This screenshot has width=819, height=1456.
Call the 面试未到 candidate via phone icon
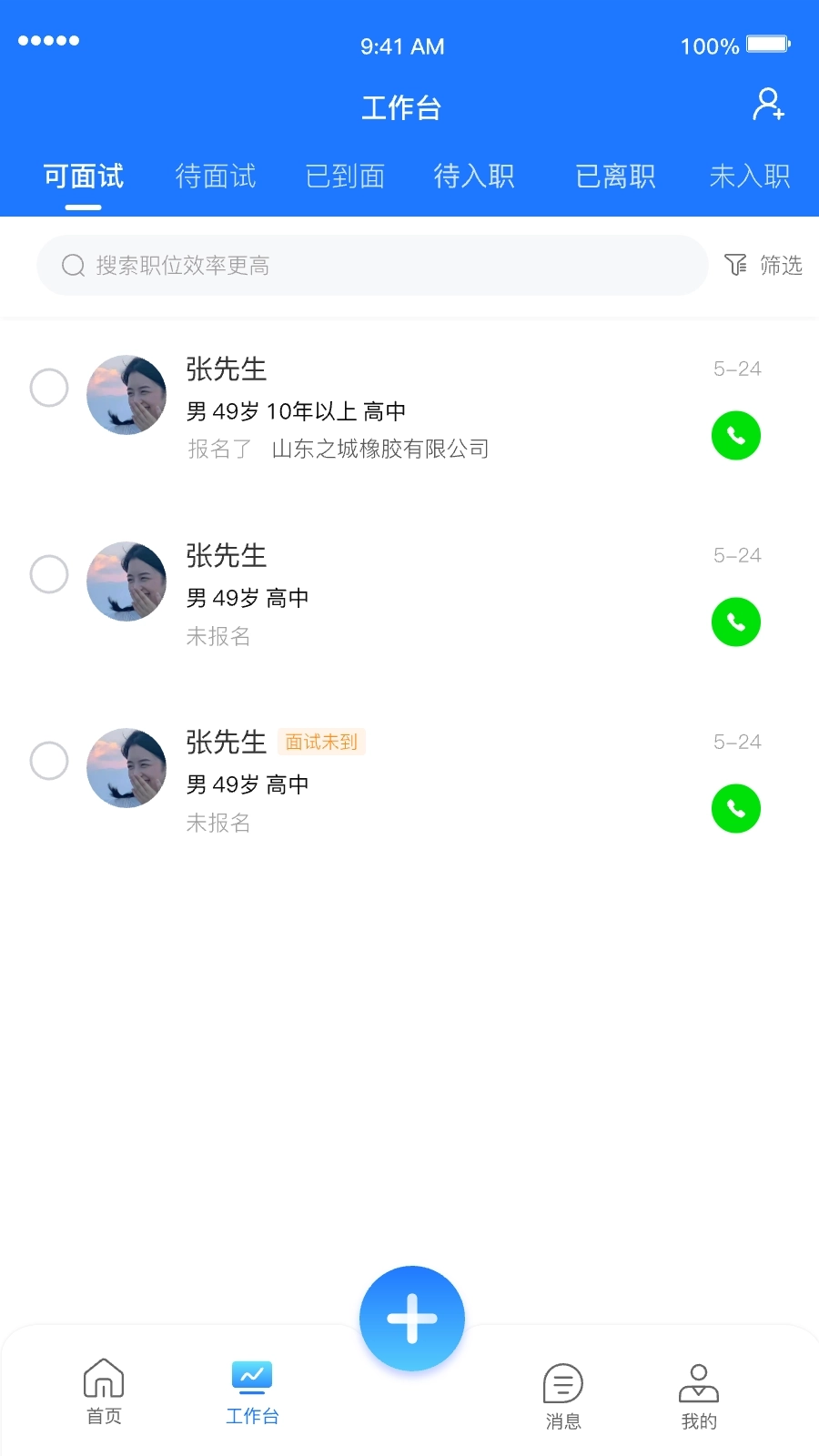[735, 808]
